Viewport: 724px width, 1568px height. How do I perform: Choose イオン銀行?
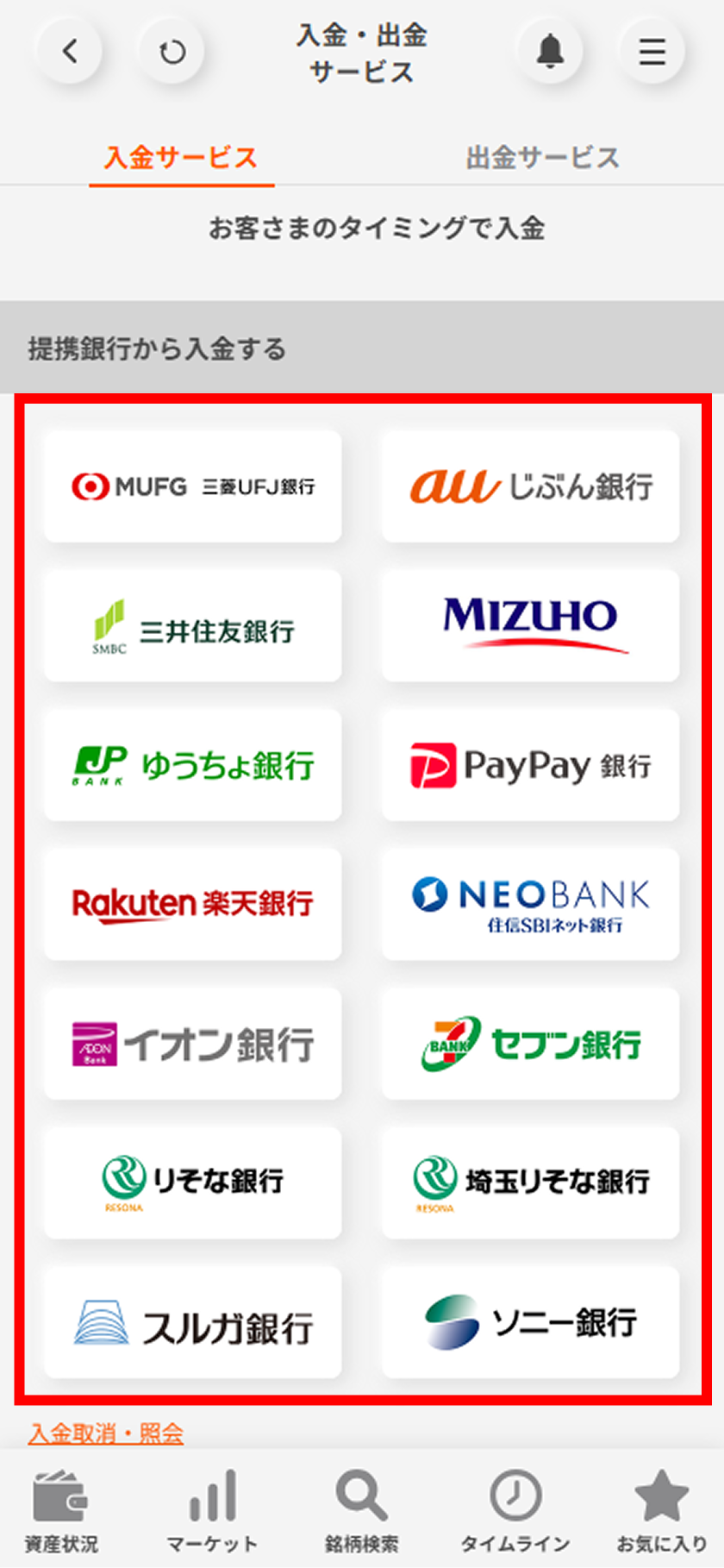pyautogui.click(x=193, y=1044)
